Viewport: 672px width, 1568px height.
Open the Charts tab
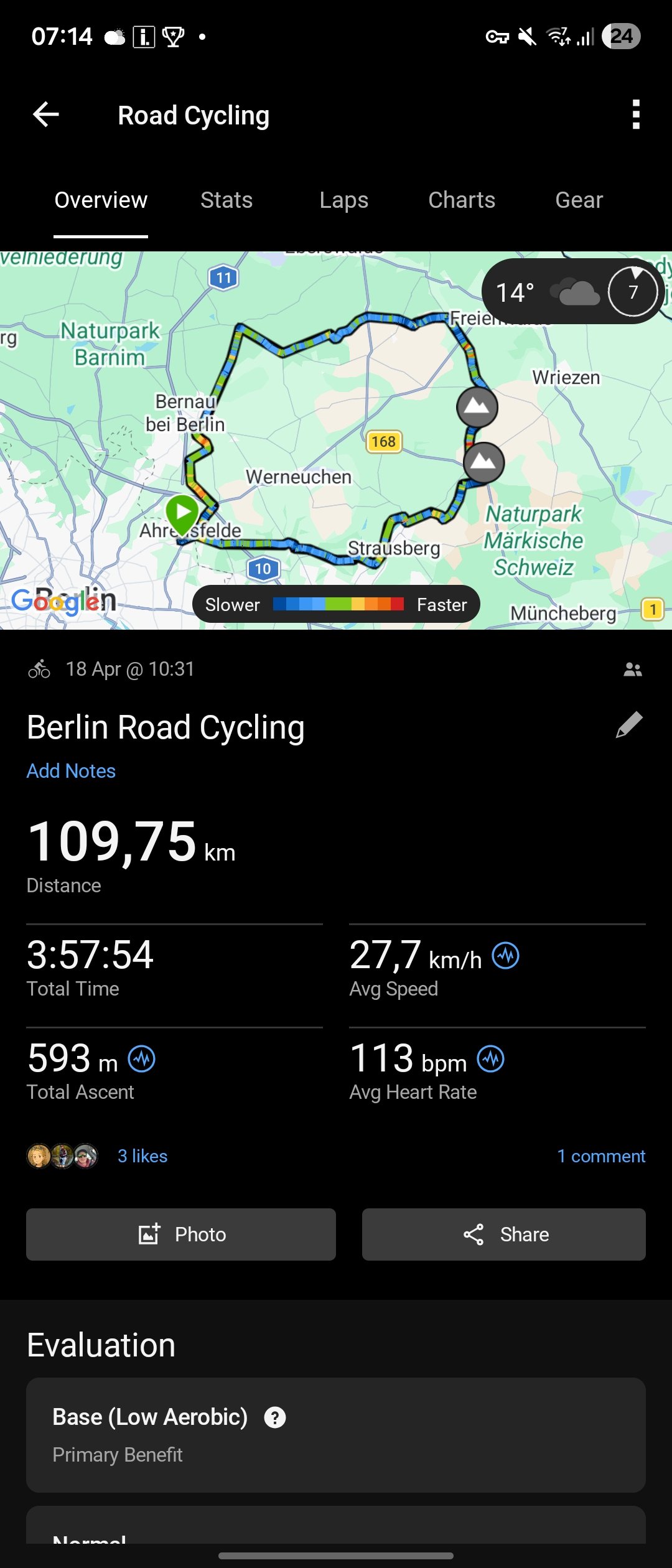click(462, 200)
